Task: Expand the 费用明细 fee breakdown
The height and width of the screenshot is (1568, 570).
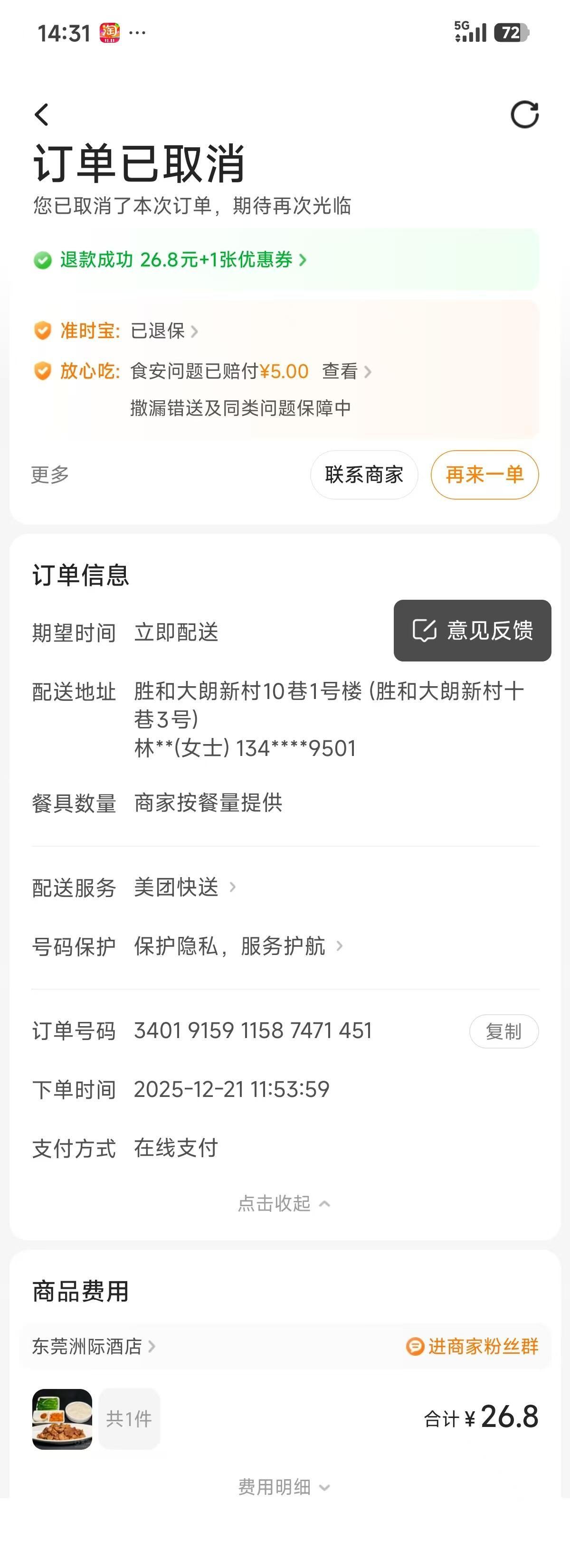Action: click(284, 1487)
